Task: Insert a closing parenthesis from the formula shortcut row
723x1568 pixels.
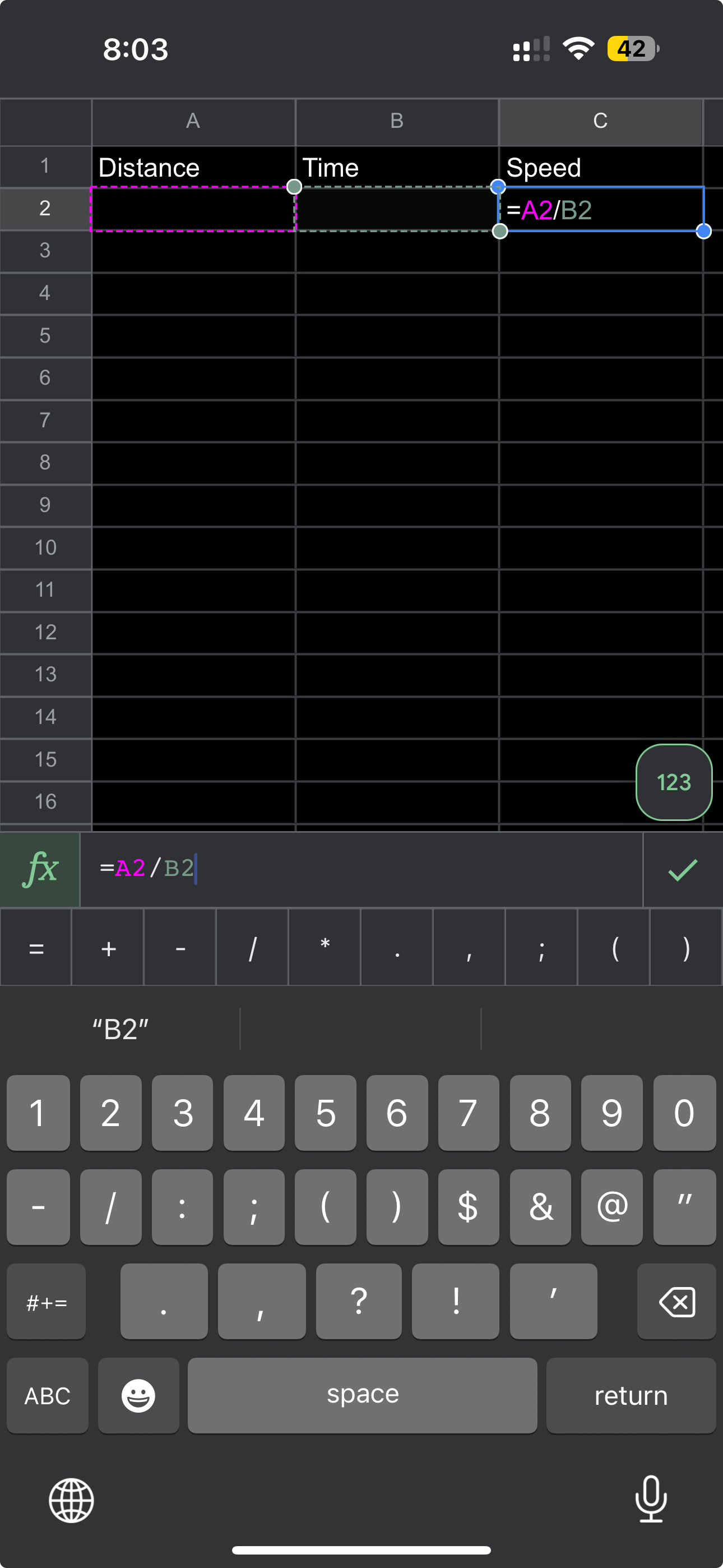Action: [x=687, y=947]
